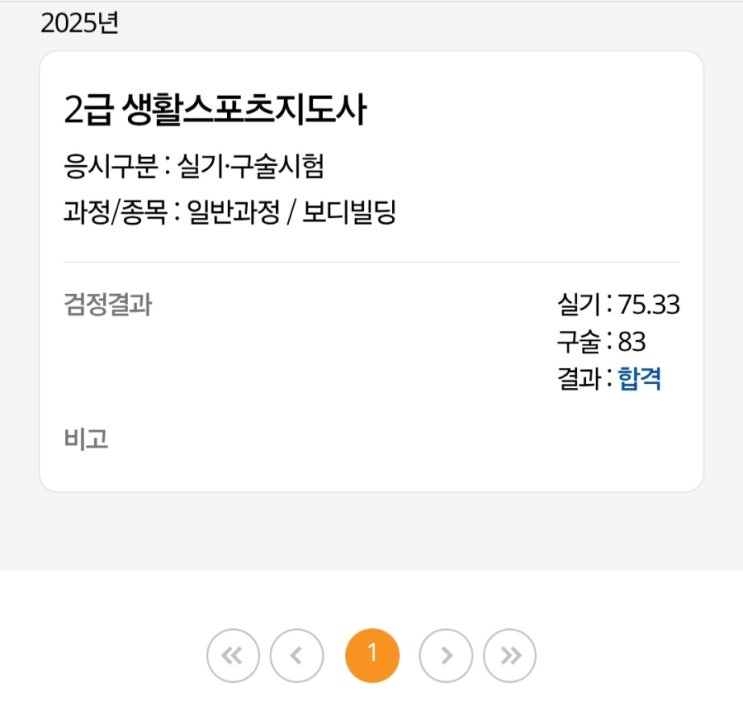This screenshot has width=743, height=720.
Task: Go to the next results page
Action: [446, 656]
